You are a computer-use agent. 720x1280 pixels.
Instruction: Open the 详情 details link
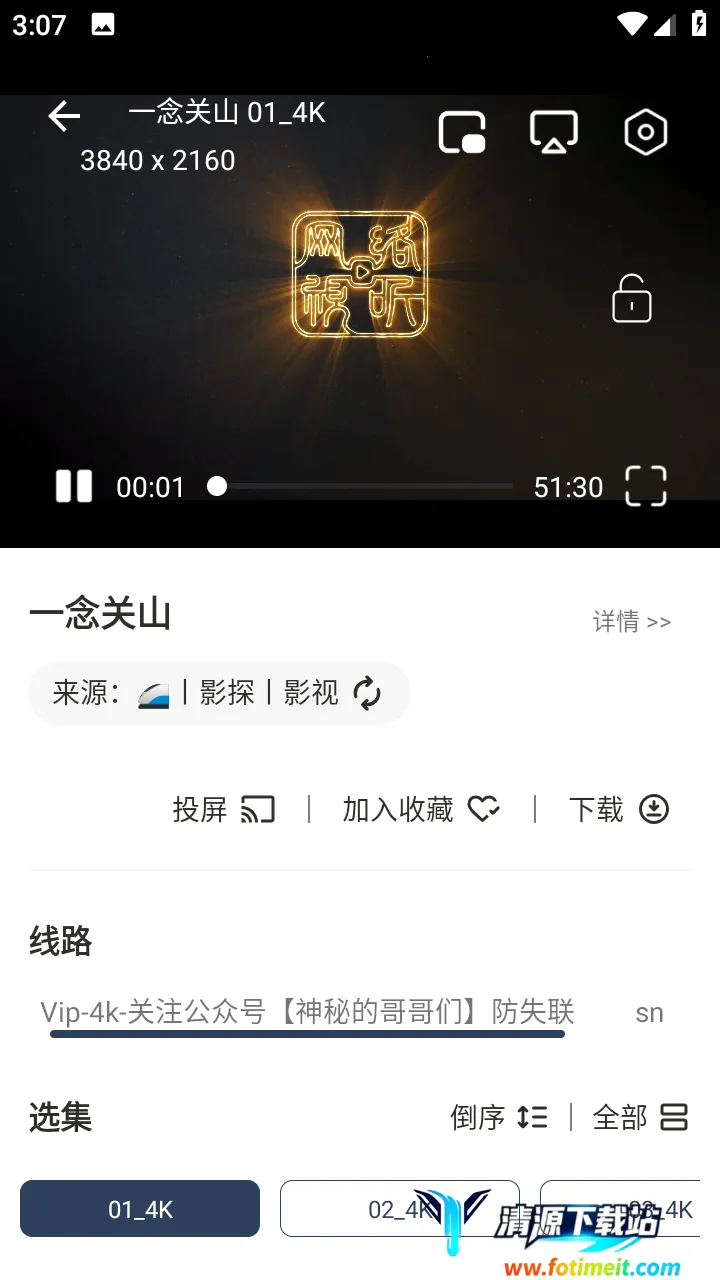click(x=631, y=622)
